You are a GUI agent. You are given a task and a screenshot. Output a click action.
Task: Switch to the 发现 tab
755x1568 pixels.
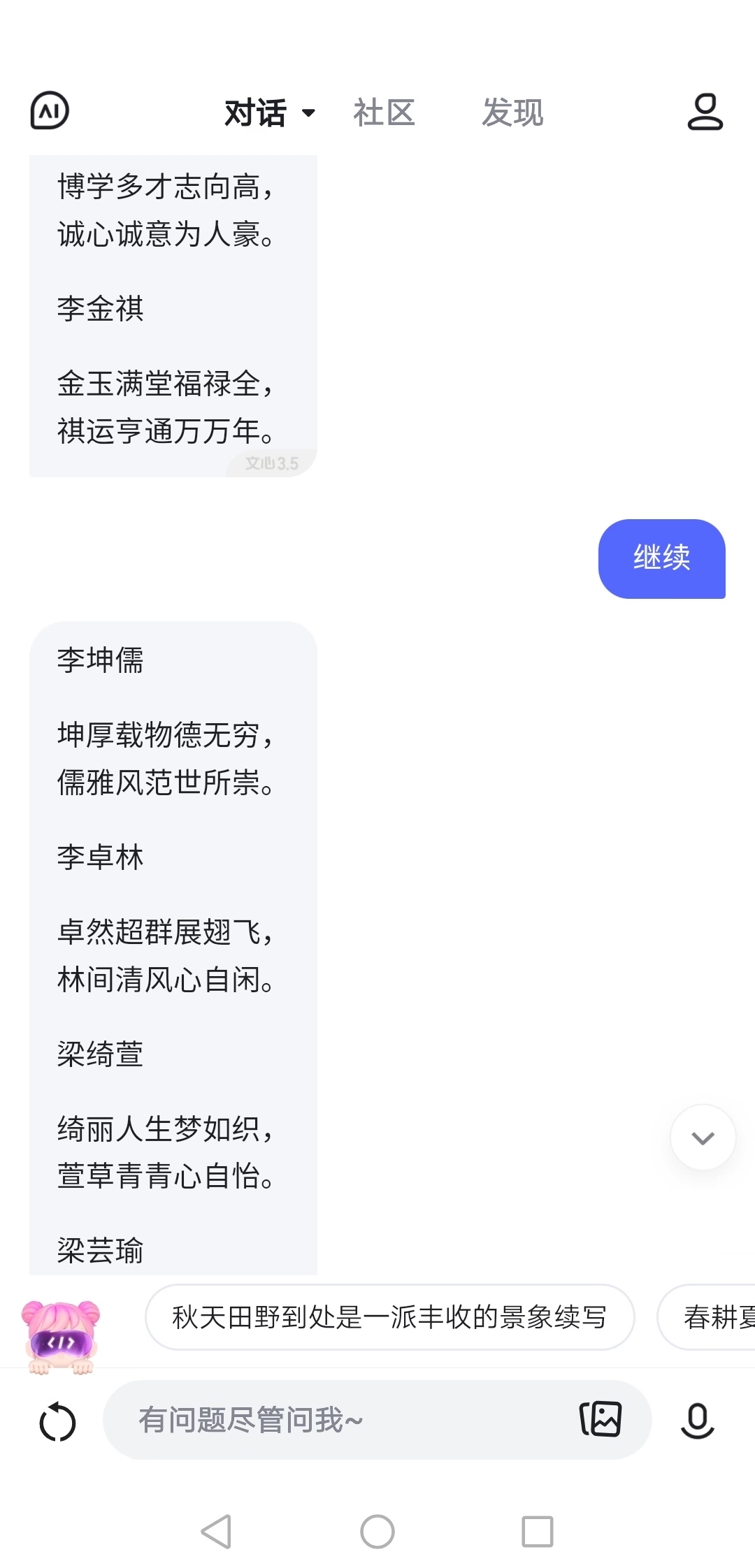pos(512,112)
